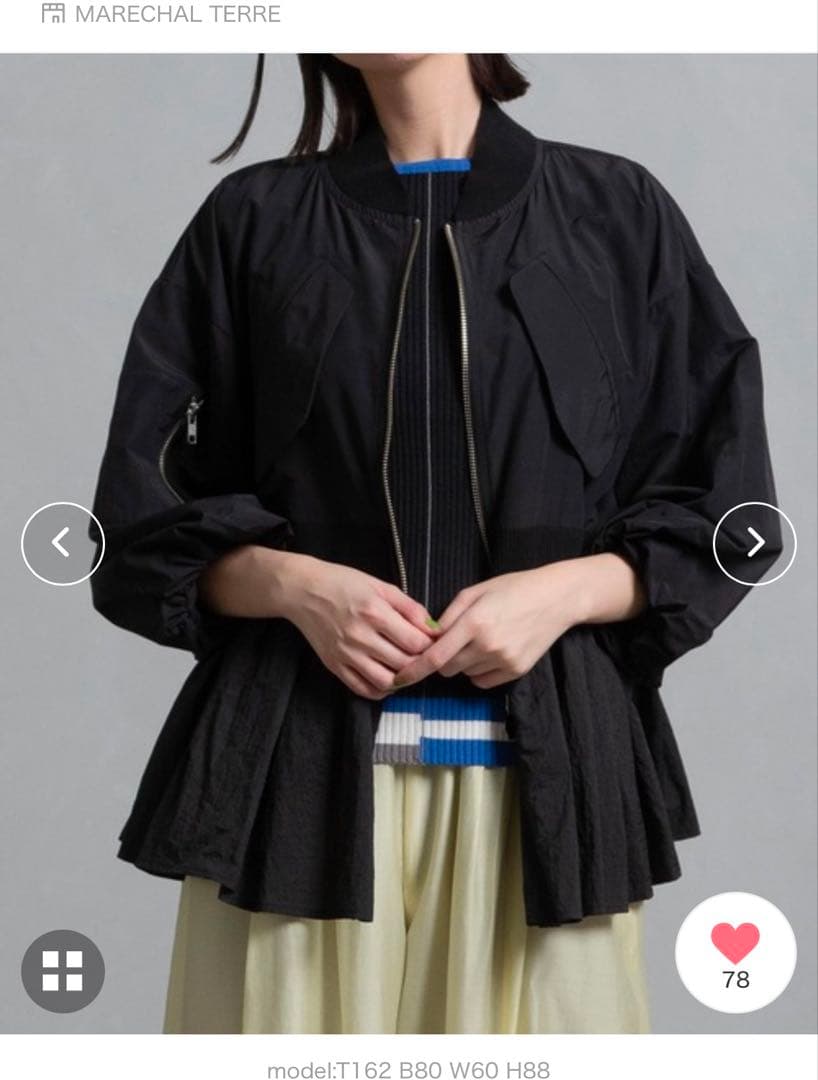Open the MARECHAL TERRE shop link
The image size is (818, 1080).
(160, 14)
